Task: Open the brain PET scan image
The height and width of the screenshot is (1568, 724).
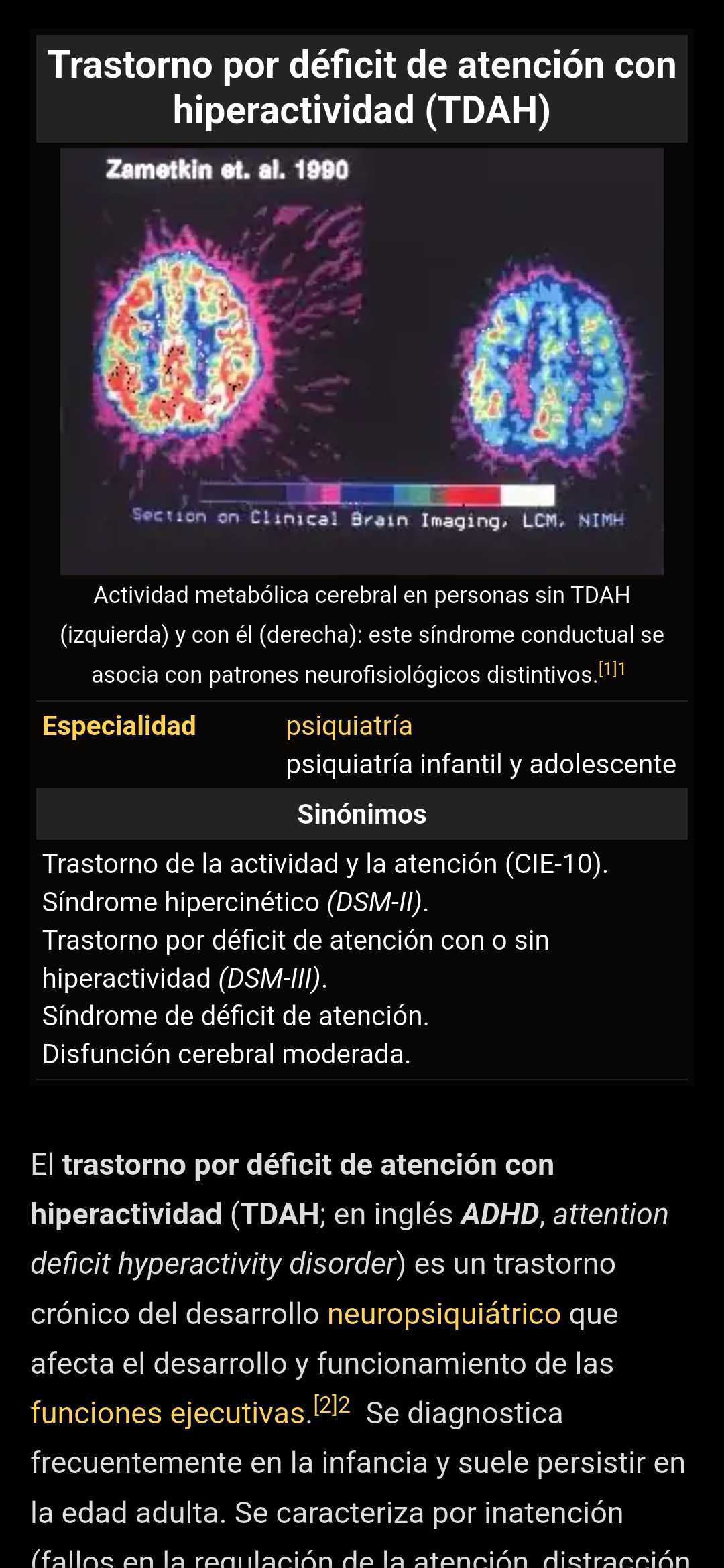Action: tap(362, 361)
